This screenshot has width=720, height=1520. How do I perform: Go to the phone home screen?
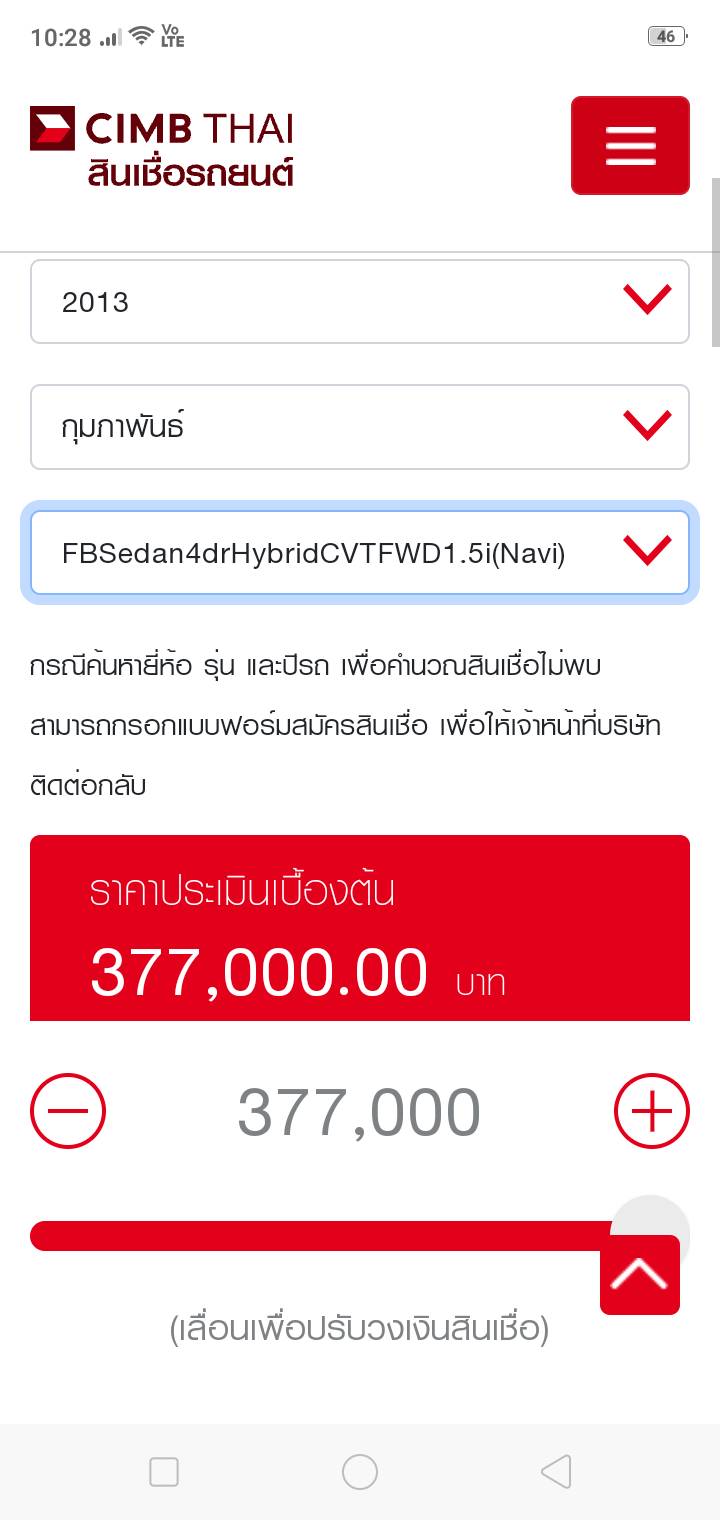[359, 1472]
